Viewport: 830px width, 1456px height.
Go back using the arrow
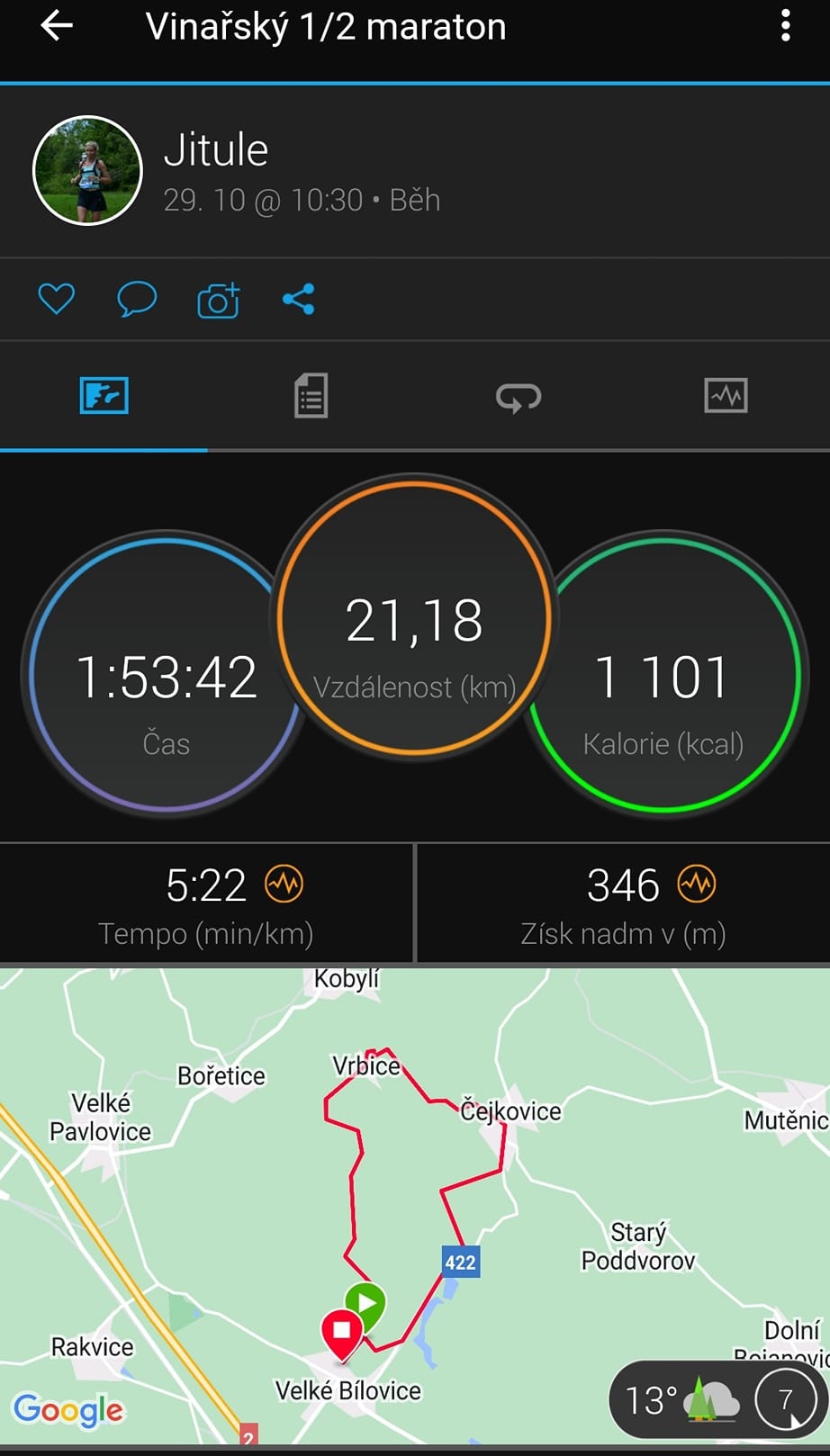[57, 26]
